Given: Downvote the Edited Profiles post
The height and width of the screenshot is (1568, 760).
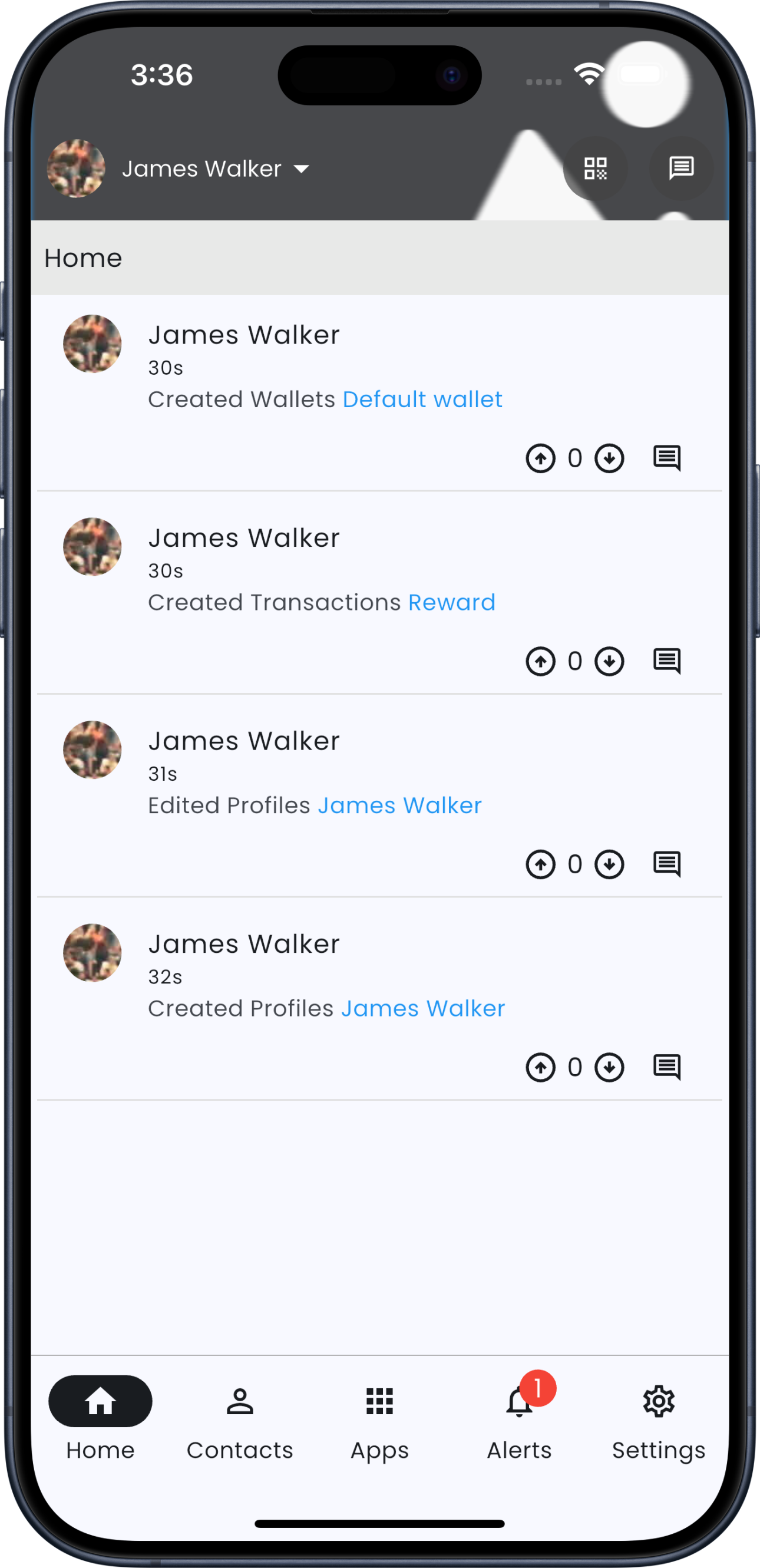Looking at the screenshot, I should (609, 864).
